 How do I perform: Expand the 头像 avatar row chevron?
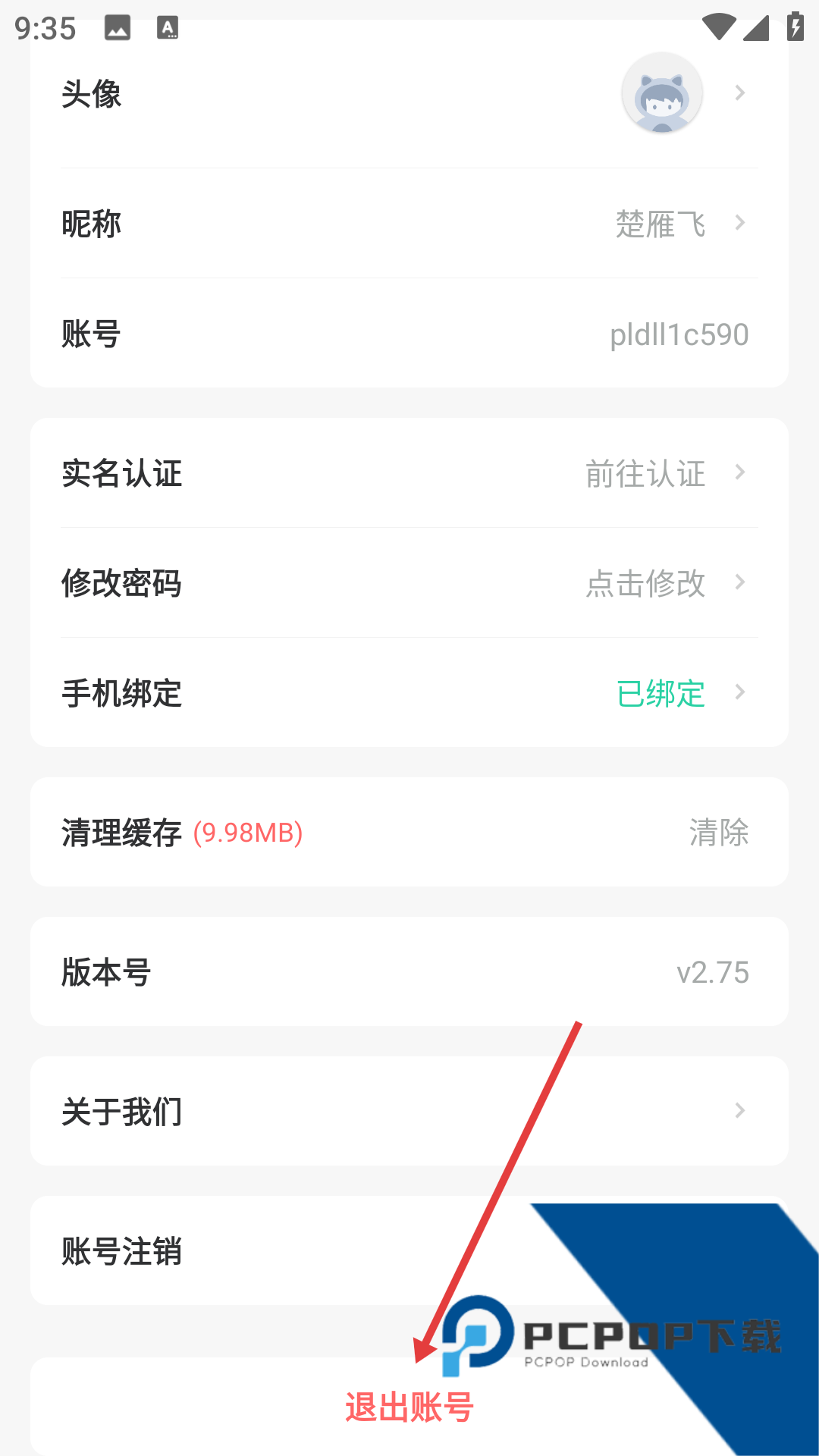click(x=739, y=93)
